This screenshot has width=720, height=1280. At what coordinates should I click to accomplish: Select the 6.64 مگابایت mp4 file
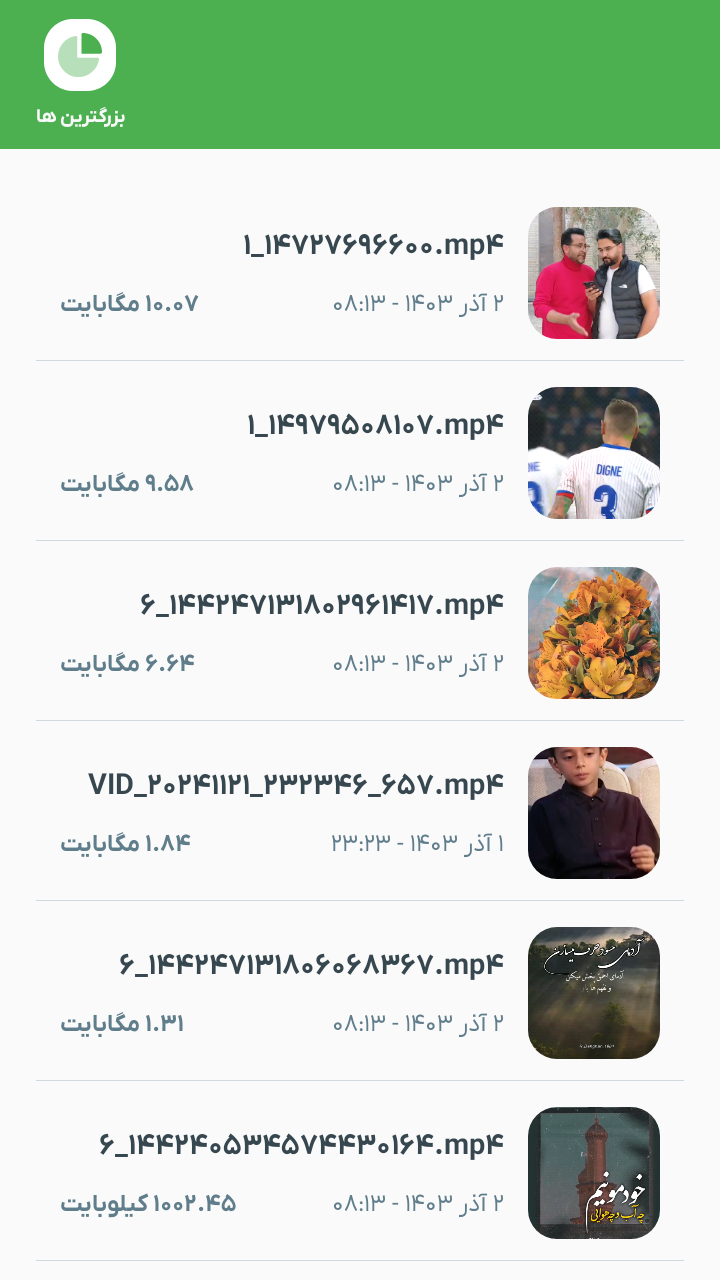tap(360, 632)
